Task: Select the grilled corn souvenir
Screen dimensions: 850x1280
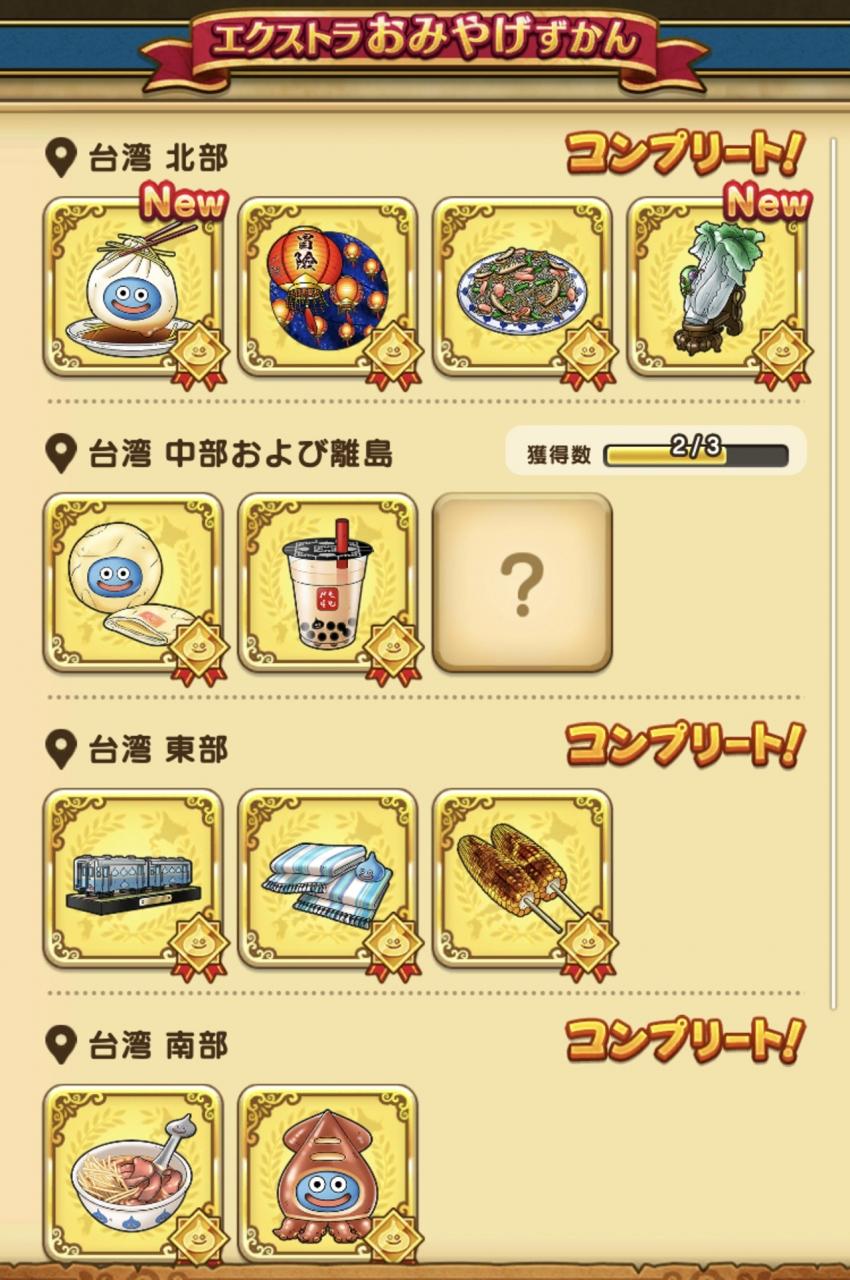Action: pos(521,879)
